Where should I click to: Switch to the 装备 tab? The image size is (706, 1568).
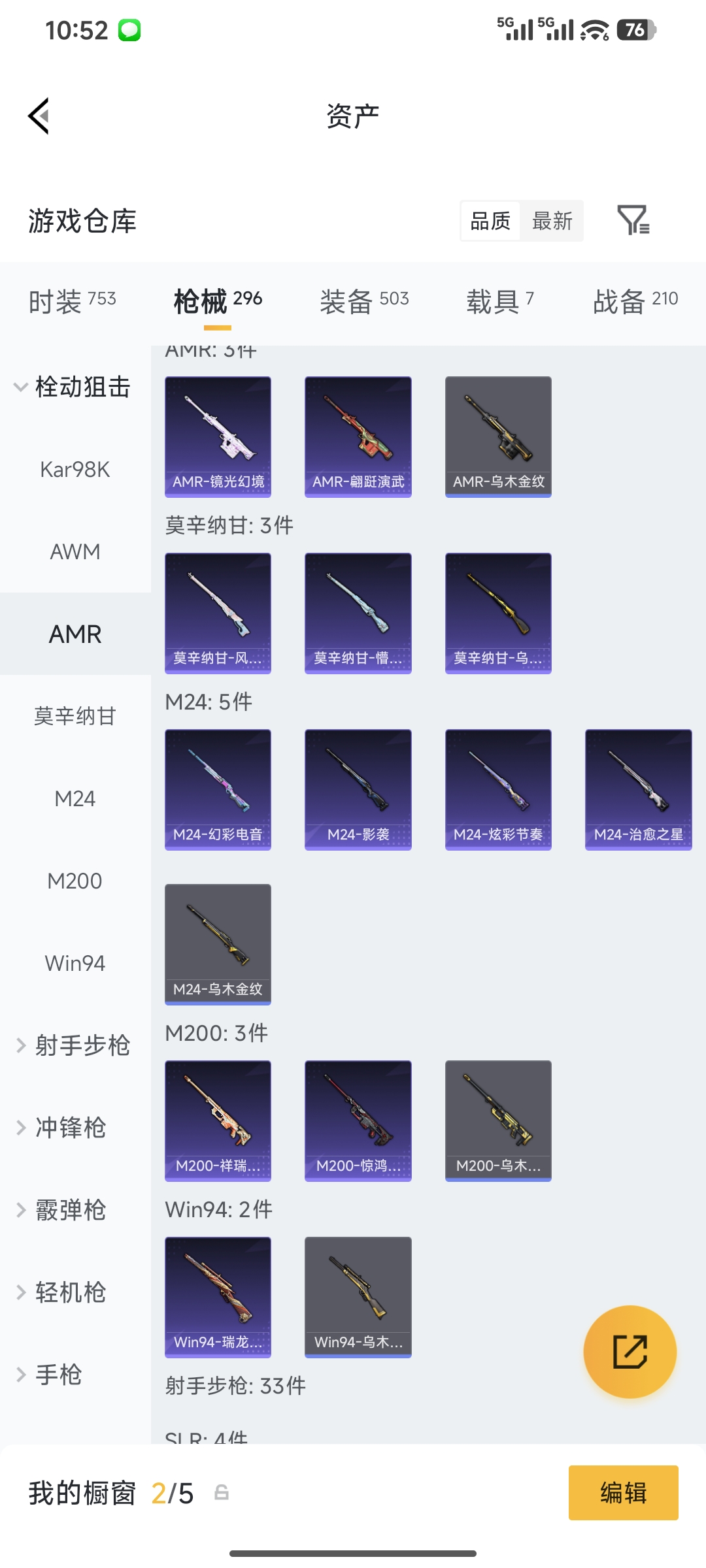(x=364, y=299)
